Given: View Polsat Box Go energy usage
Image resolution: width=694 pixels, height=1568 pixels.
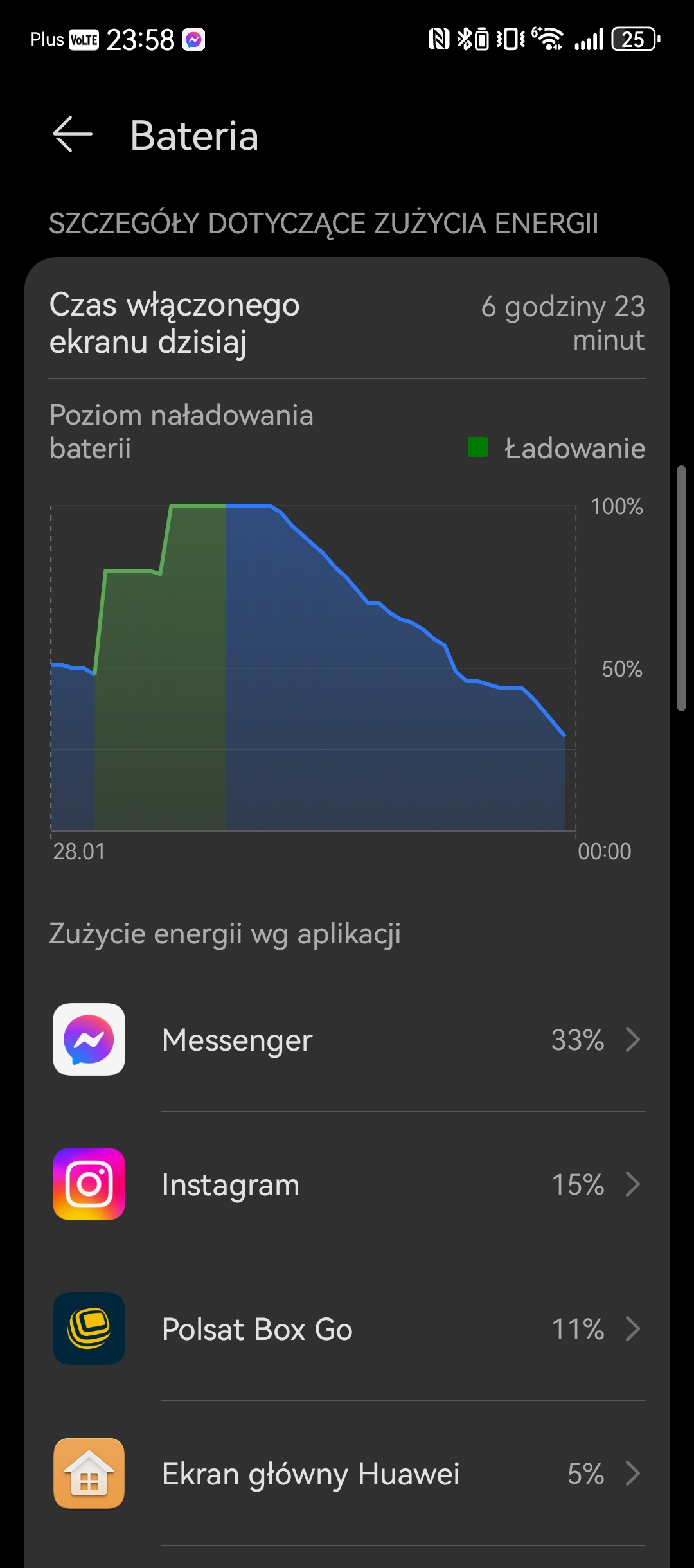Looking at the screenshot, I should tap(347, 1328).
